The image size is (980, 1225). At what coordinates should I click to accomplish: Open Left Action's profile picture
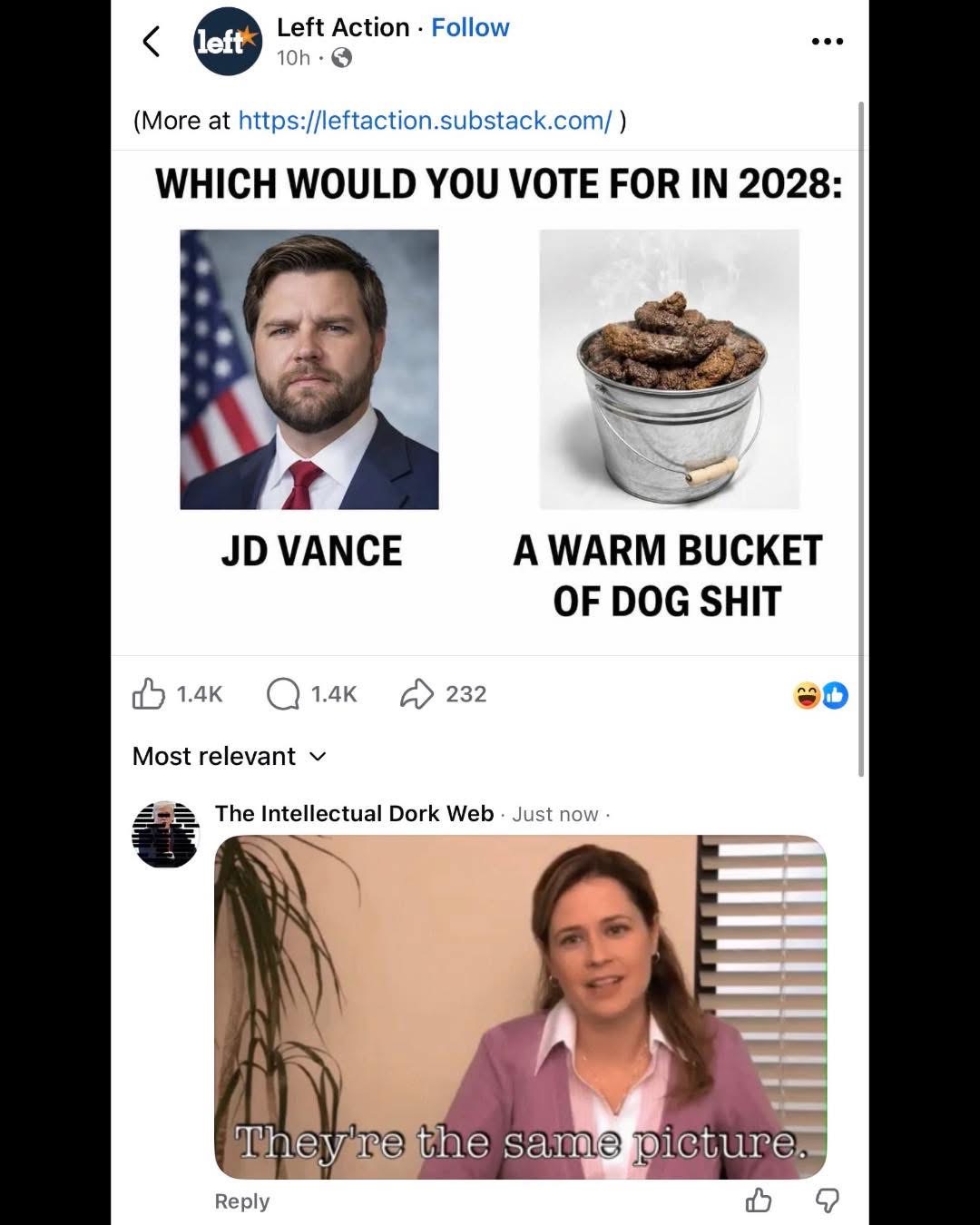point(228,42)
